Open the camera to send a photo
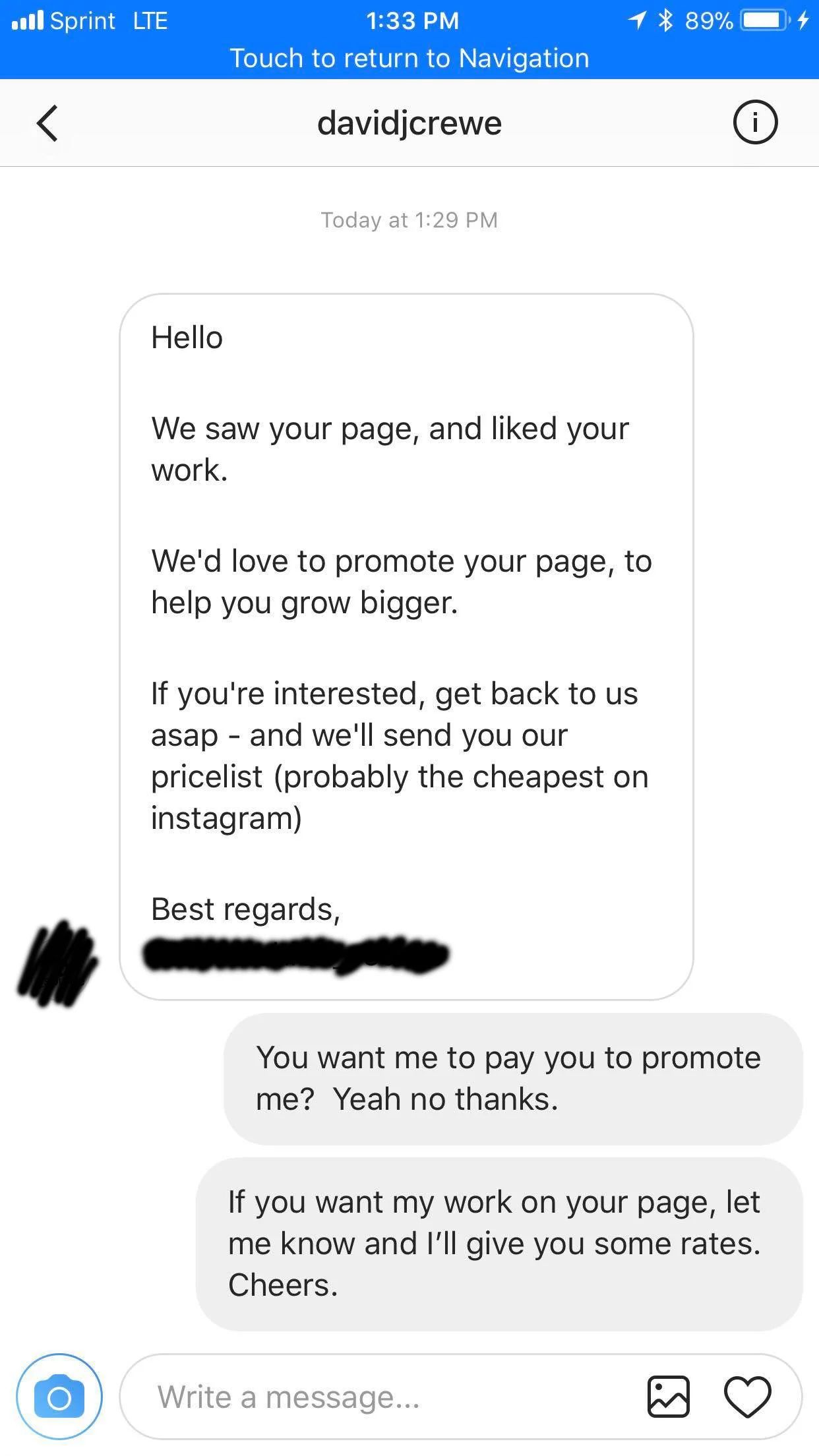819x1456 pixels. coord(59,1397)
